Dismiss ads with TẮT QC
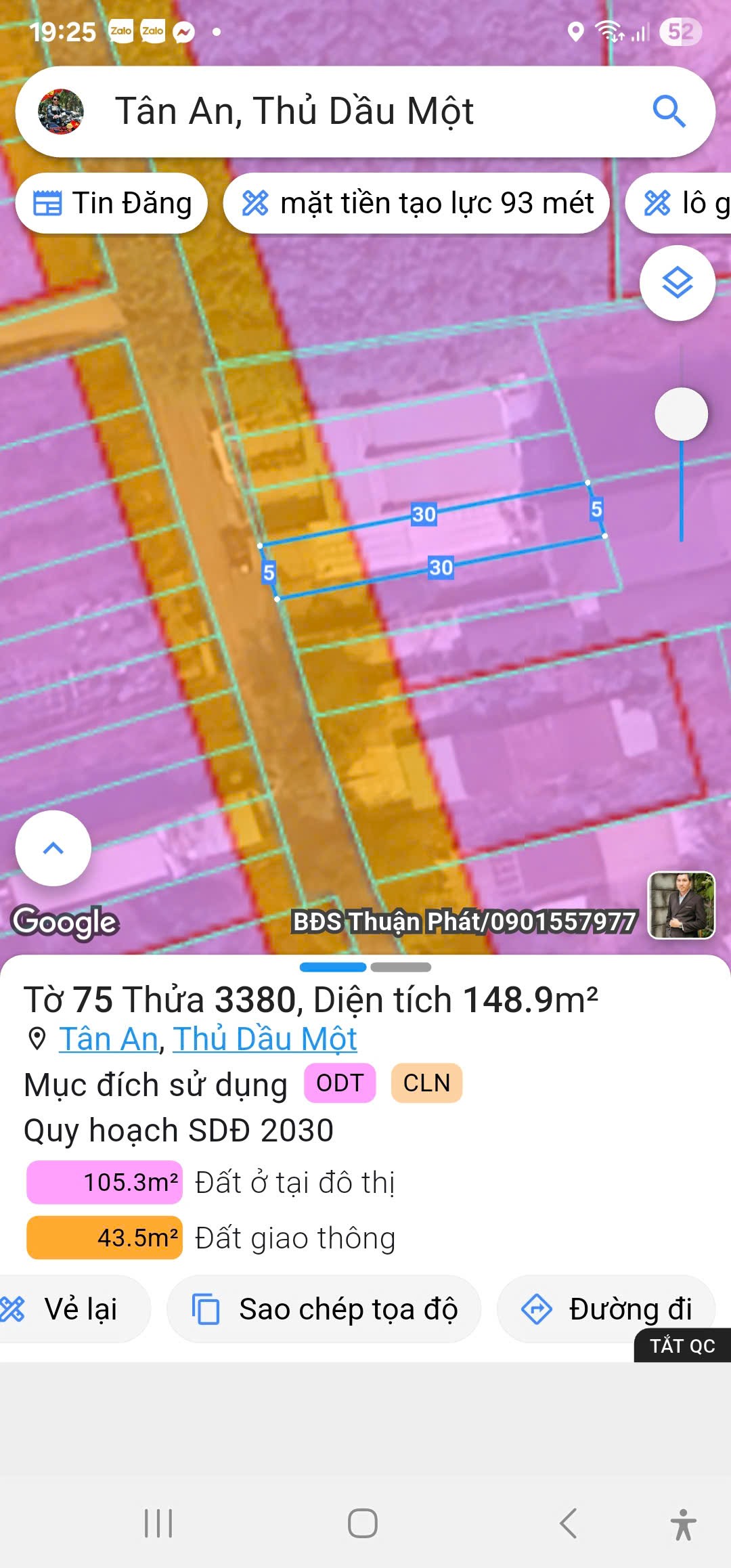The image size is (731, 1568). 682,1345
